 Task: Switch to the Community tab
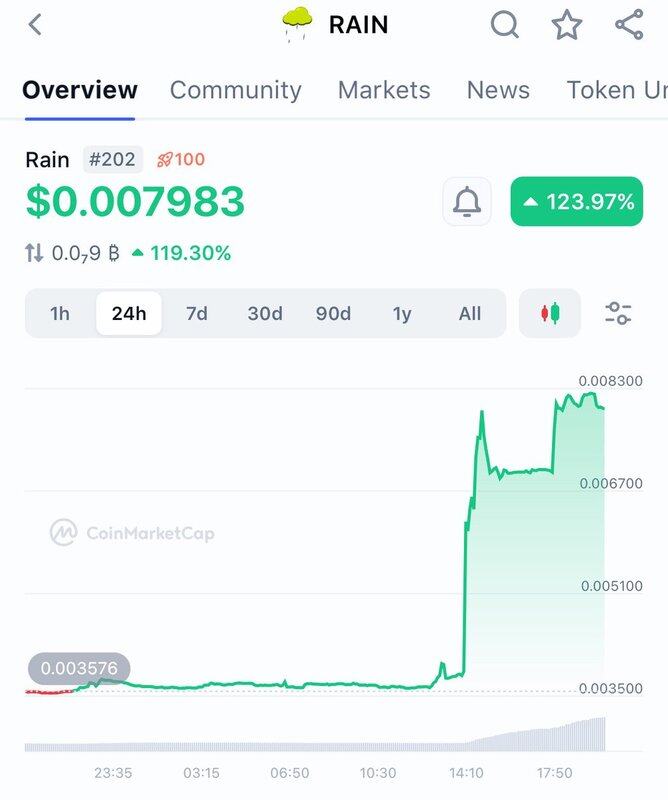[235, 90]
